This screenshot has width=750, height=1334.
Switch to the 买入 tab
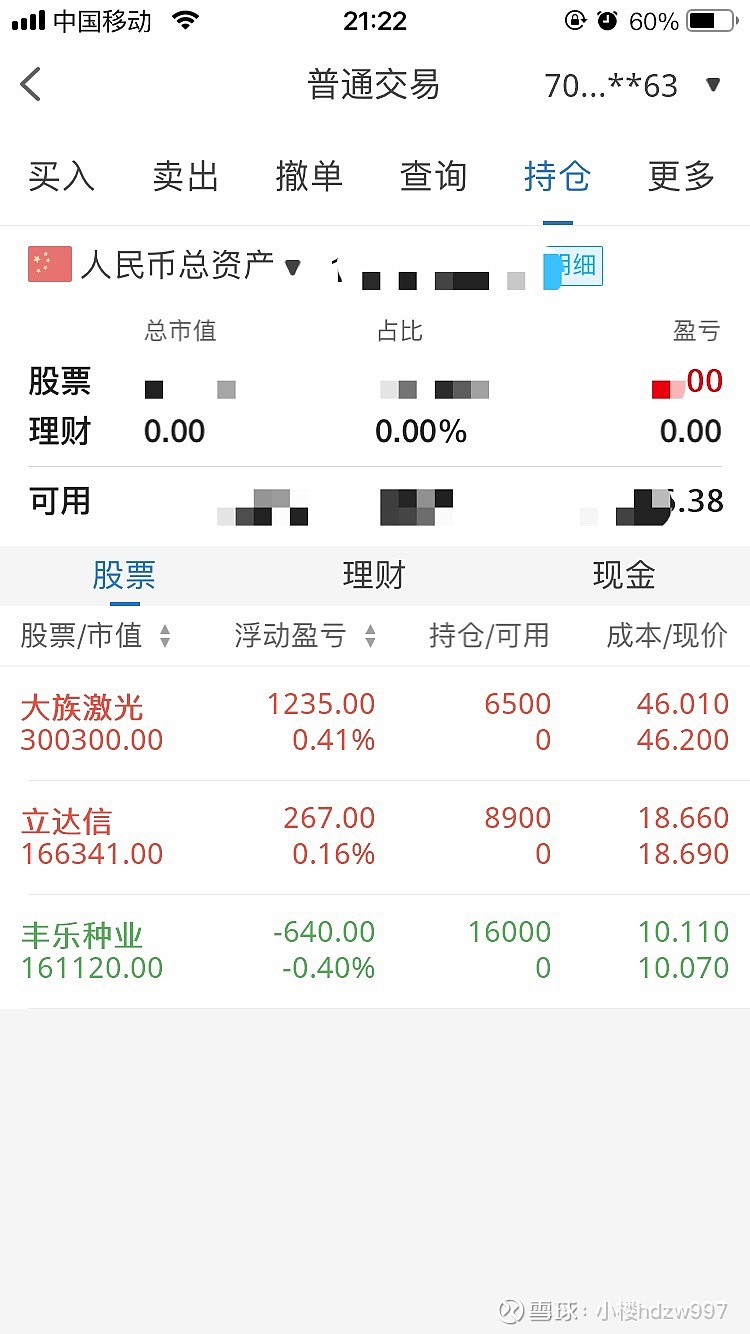62,176
